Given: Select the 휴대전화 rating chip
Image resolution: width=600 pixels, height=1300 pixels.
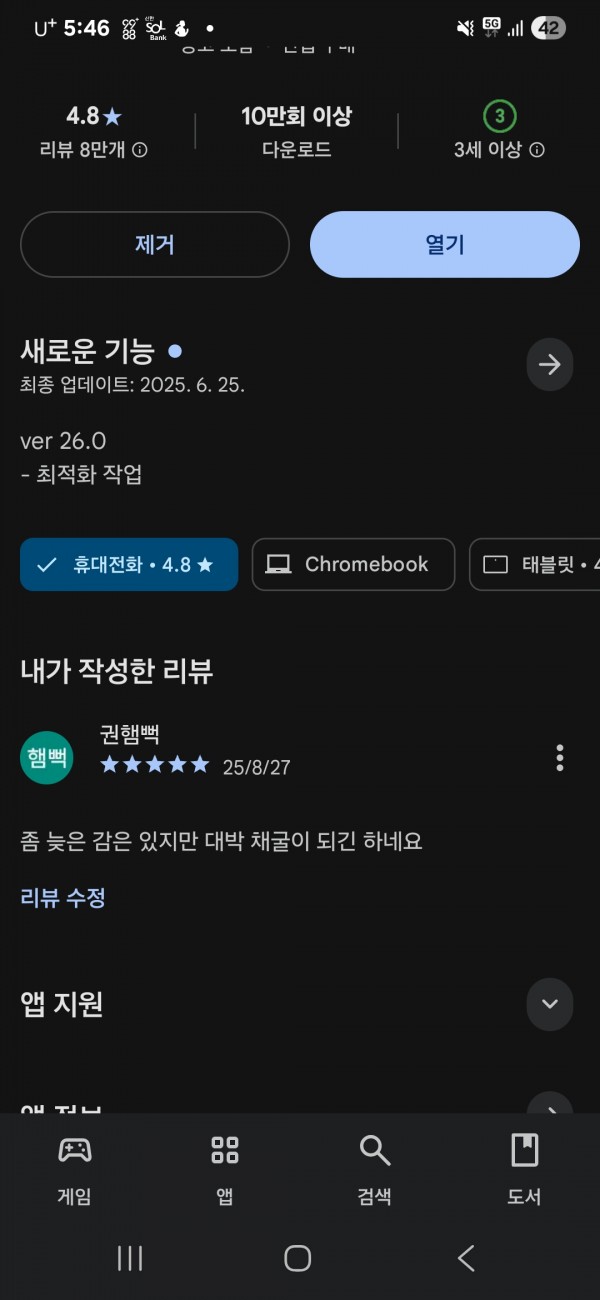Looking at the screenshot, I should pyautogui.click(x=129, y=564).
